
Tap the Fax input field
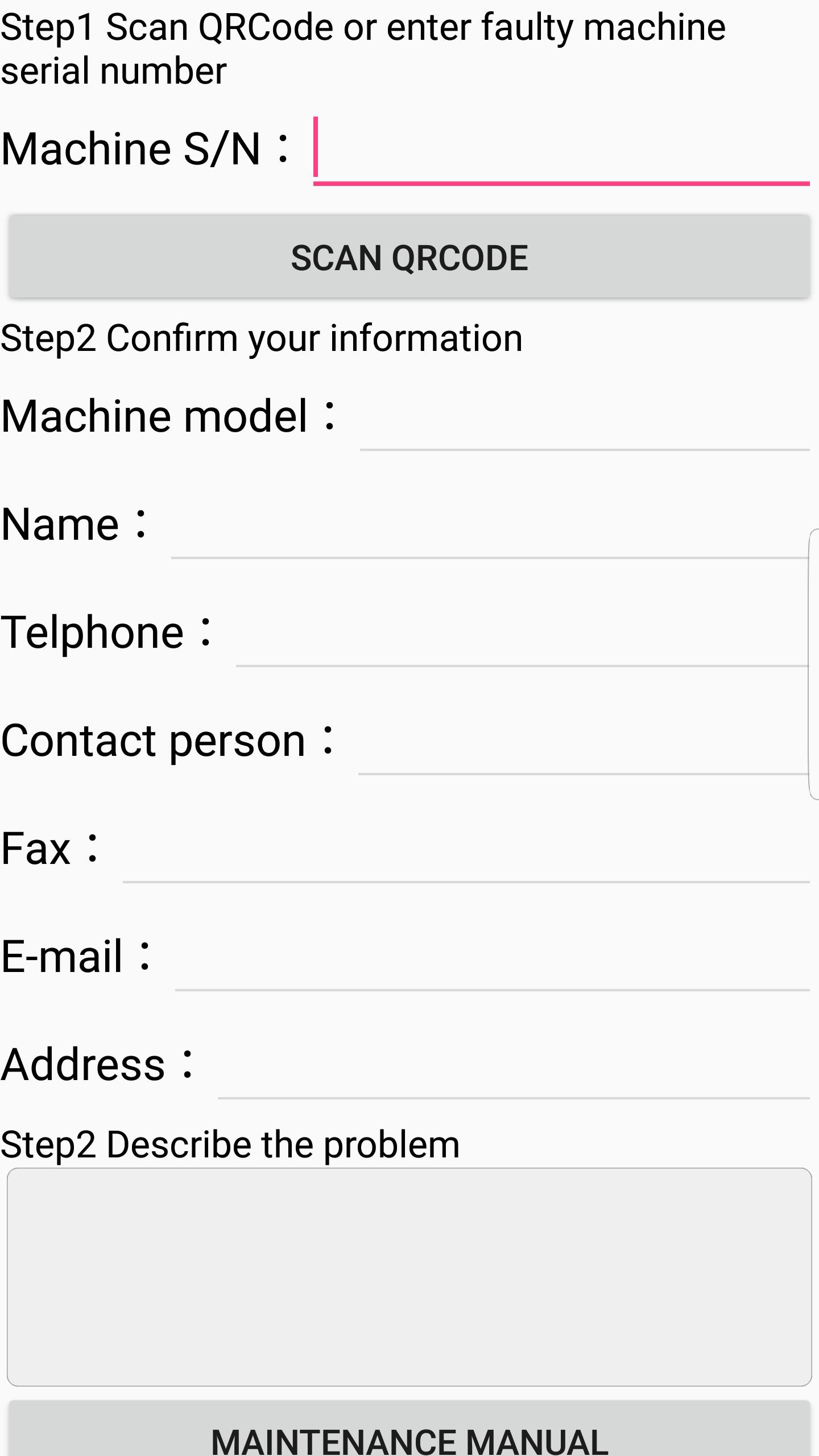click(465, 850)
